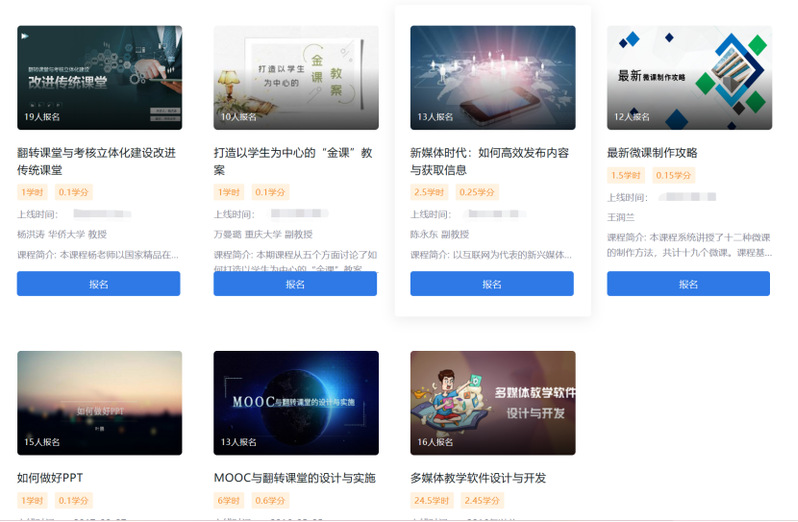
Task: Open 多媒体教学软件设计与开发 course card
Action: [x=492, y=403]
